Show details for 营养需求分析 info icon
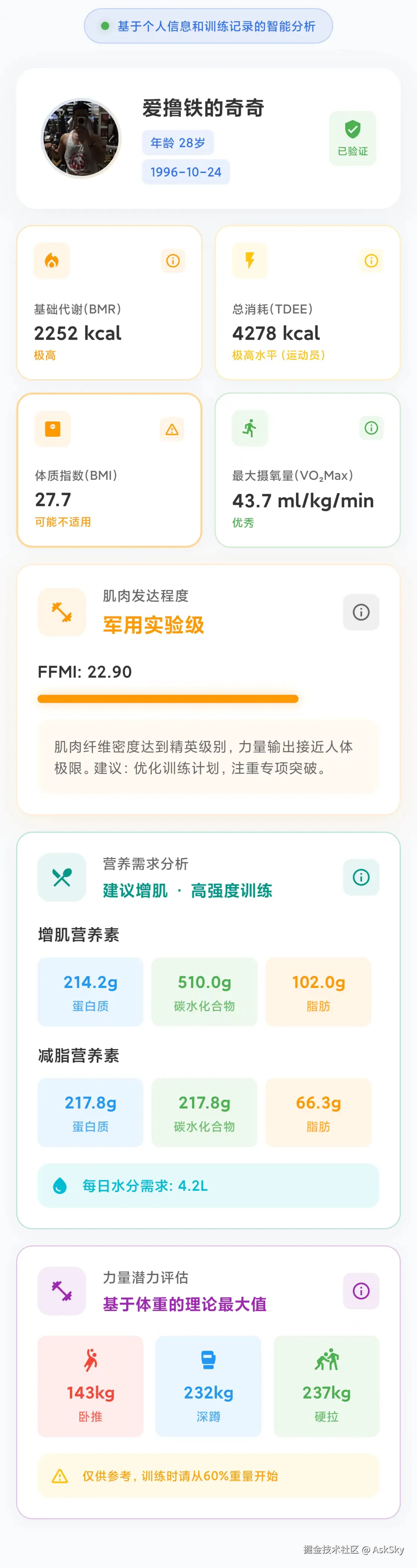Screen dimensions: 417x1568 [x=361, y=877]
